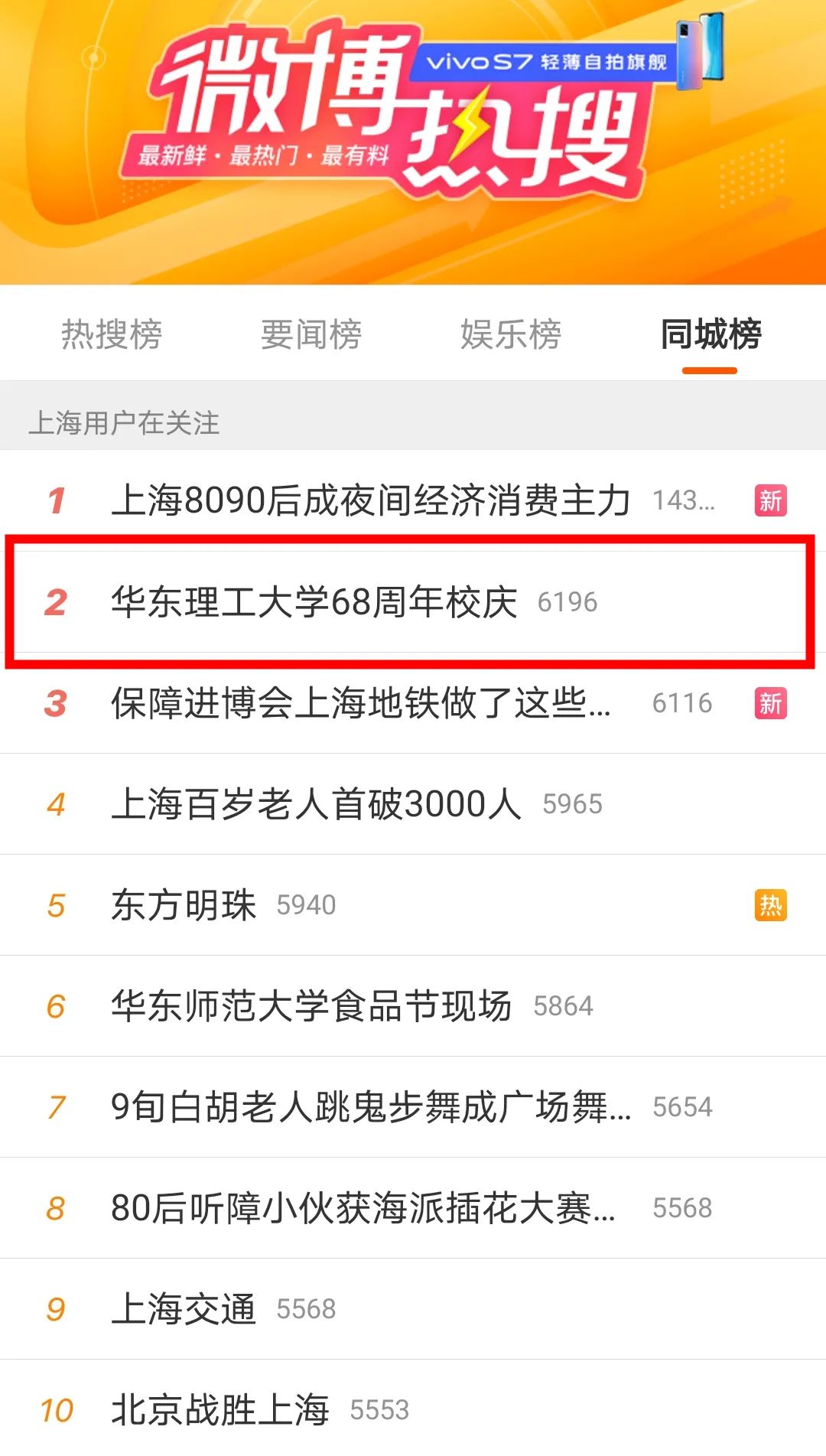826x1456 pixels.
Task: Open topic 9旬白胡老人跳鬼步舞
Action: (413, 1106)
